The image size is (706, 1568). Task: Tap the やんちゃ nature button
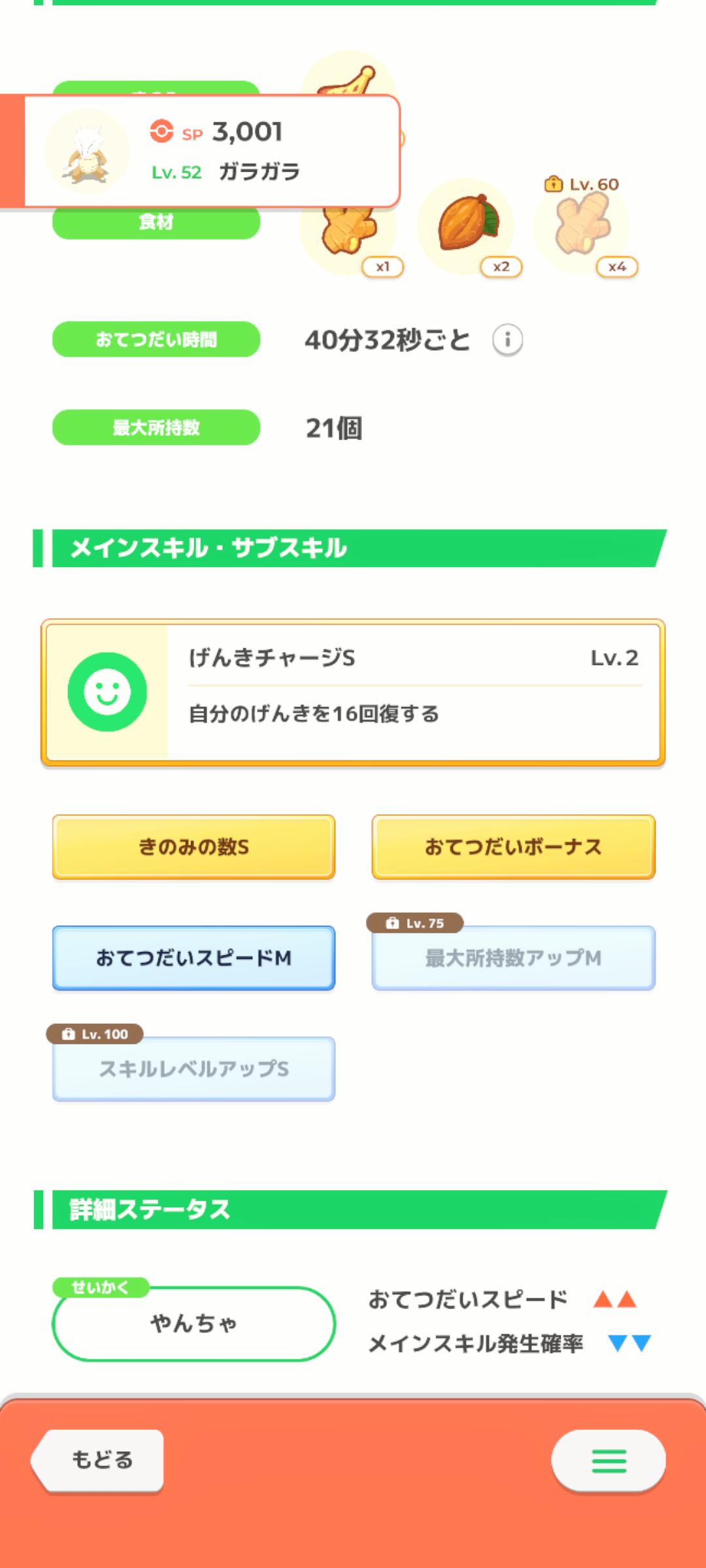click(x=193, y=1324)
